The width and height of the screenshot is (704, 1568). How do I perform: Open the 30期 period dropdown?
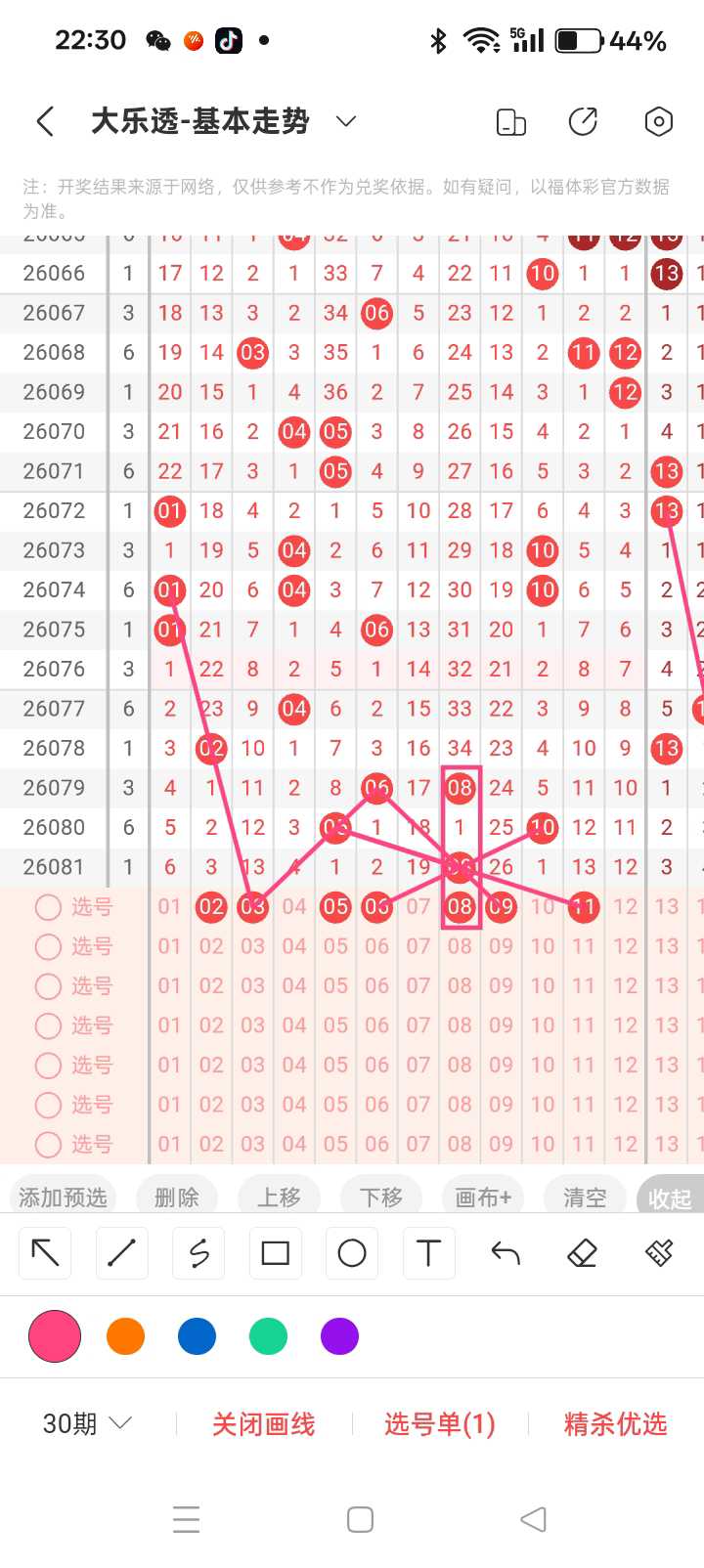87,1424
